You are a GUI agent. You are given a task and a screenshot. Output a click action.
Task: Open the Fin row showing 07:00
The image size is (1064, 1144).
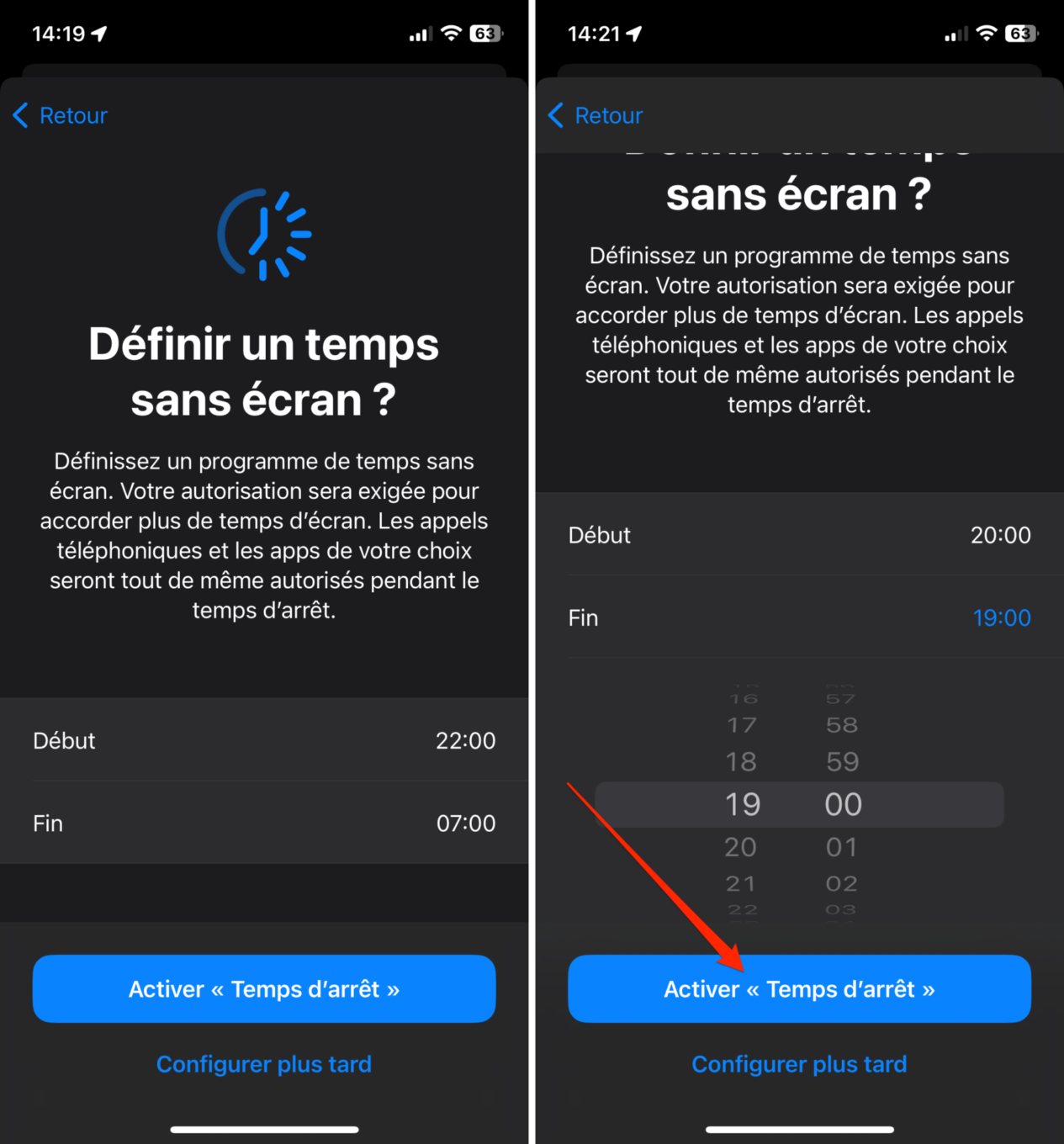(264, 823)
